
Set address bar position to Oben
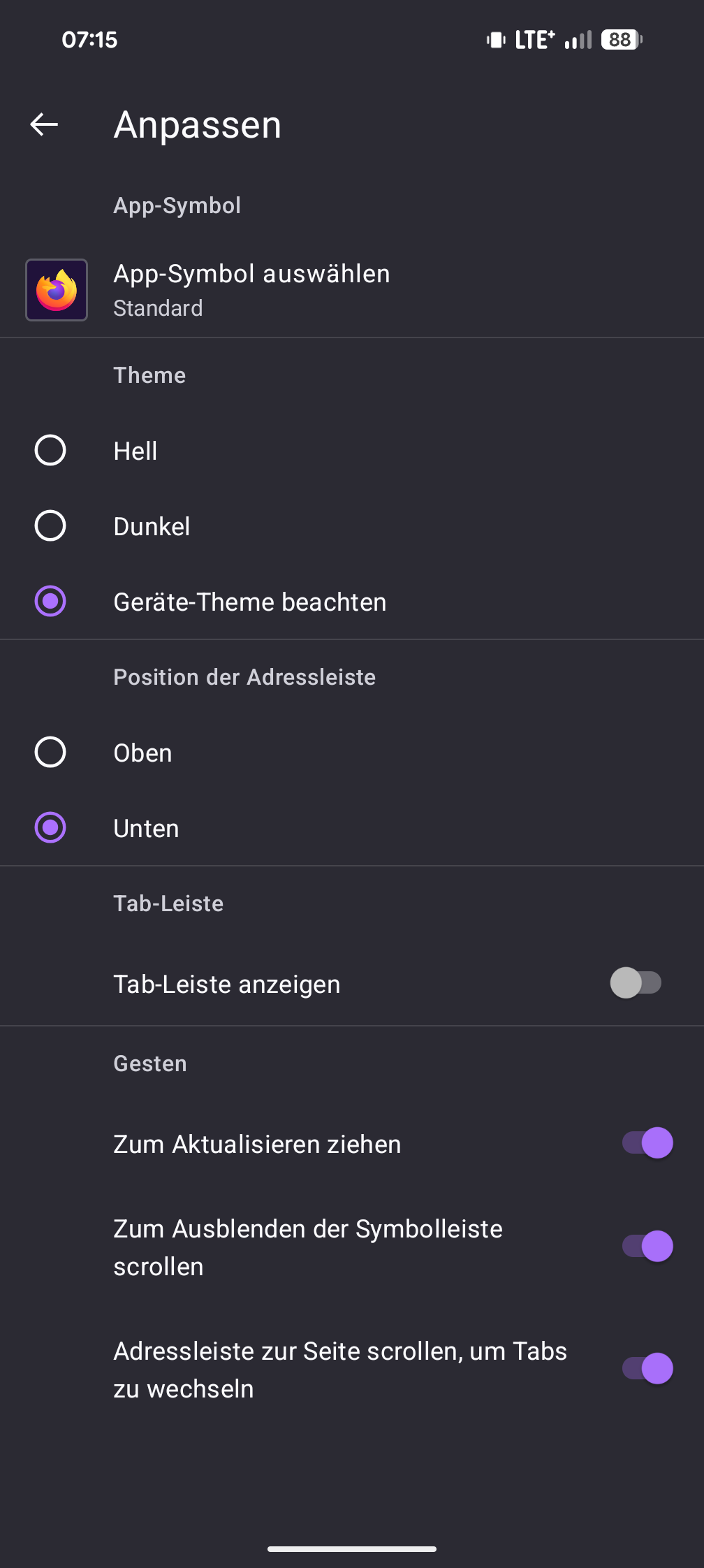(50, 753)
